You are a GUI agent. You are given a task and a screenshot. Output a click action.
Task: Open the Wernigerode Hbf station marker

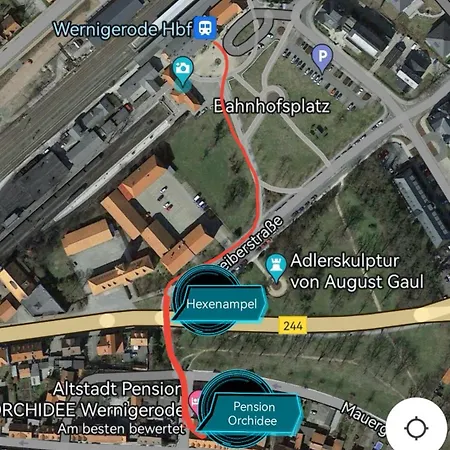[x=205, y=28]
